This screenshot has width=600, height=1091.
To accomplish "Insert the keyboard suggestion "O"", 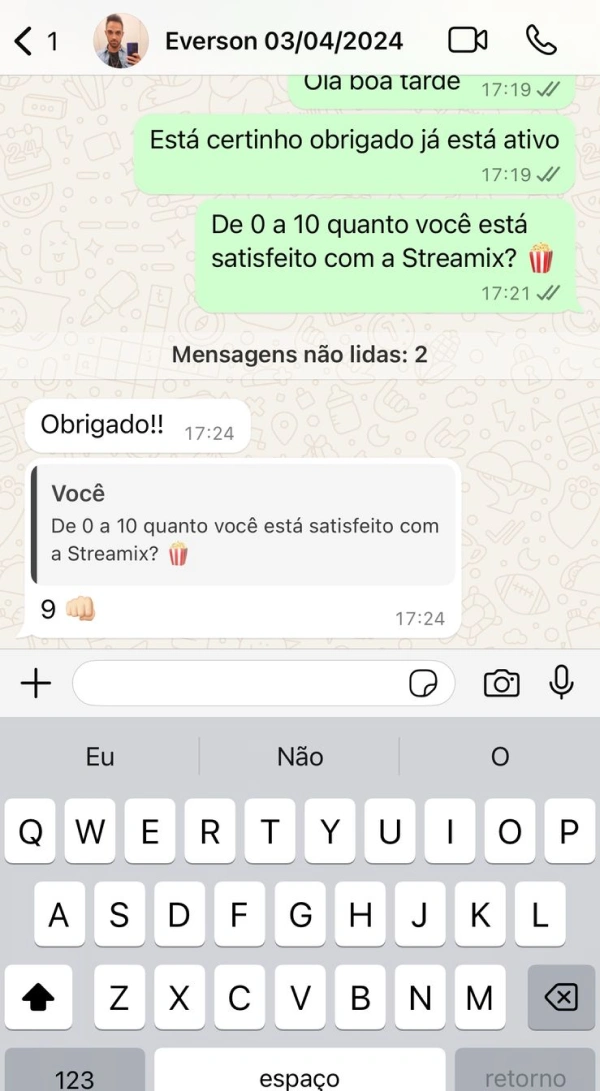I will [x=500, y=757].
